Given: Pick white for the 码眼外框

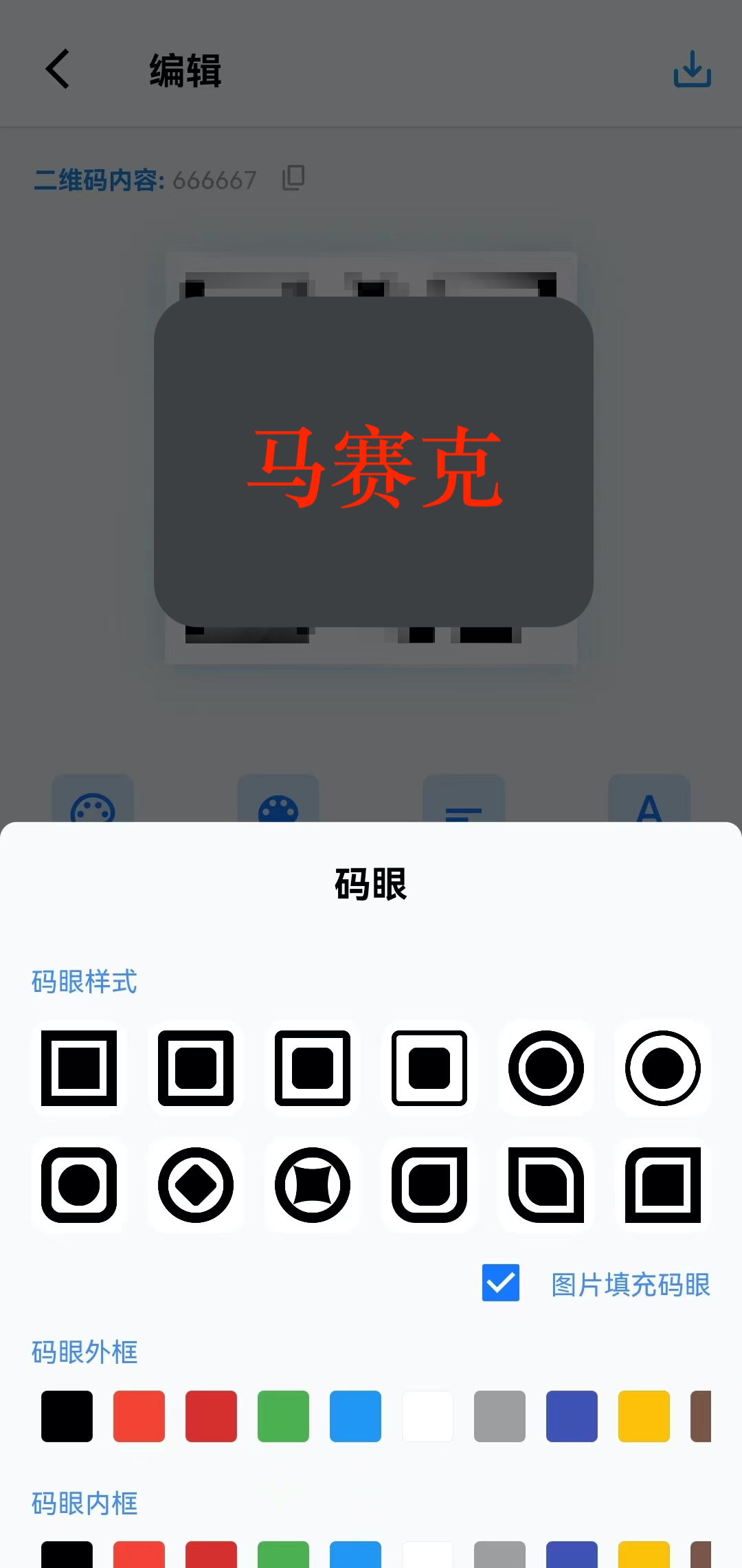Looking at the screenshot, I should (x=427, y=1416).
